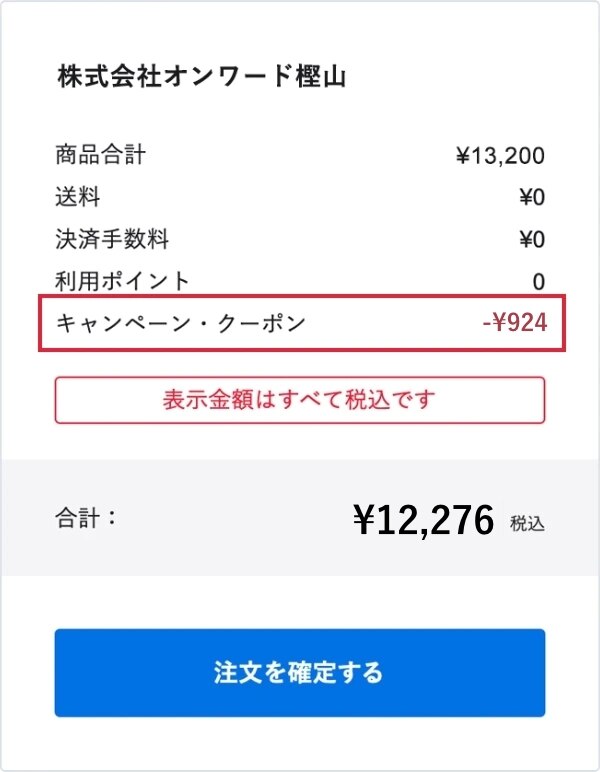Confirm the order with 注文を確定する

click(299, 672)
